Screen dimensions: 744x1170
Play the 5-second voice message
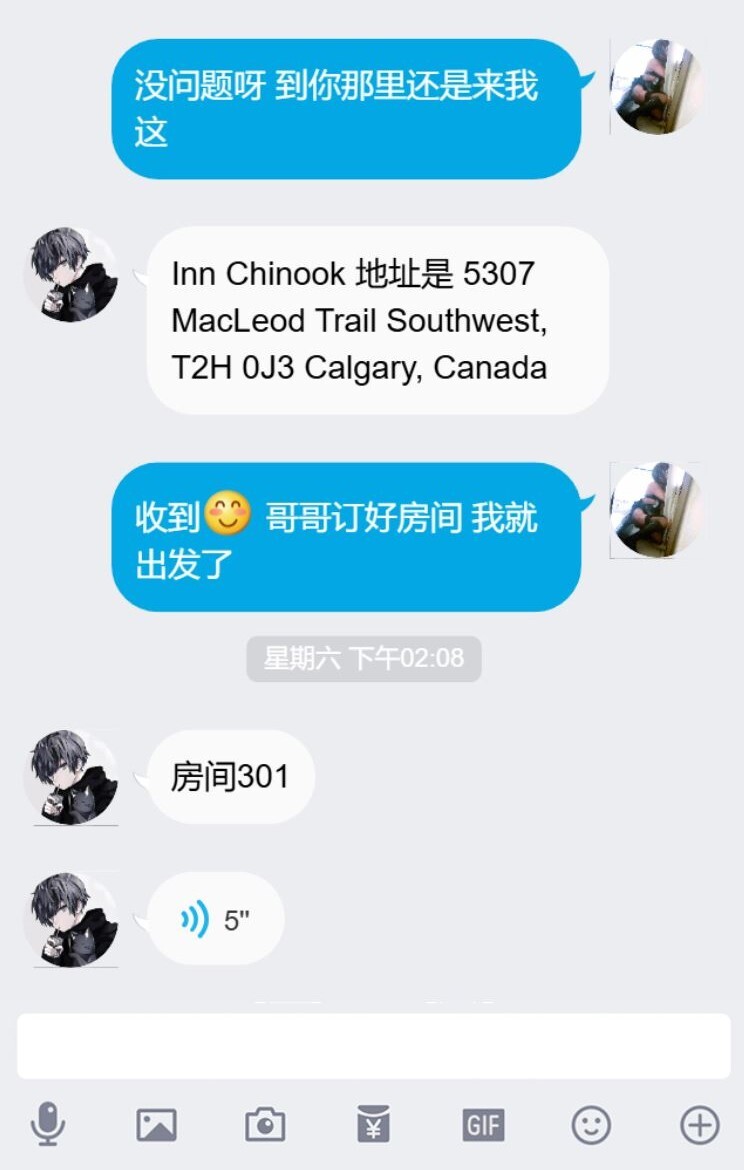pos(215,919)
